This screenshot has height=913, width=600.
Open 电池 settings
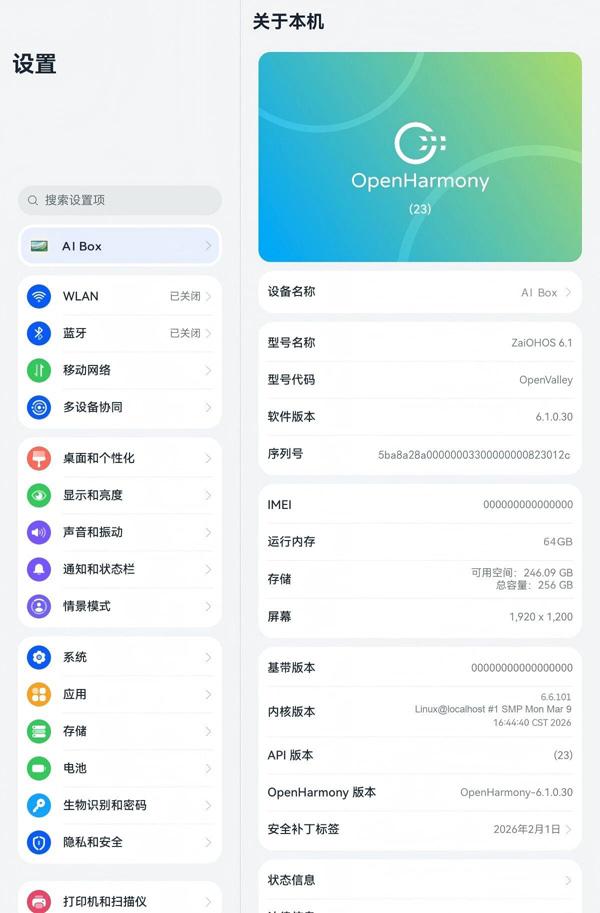[120, 768]
